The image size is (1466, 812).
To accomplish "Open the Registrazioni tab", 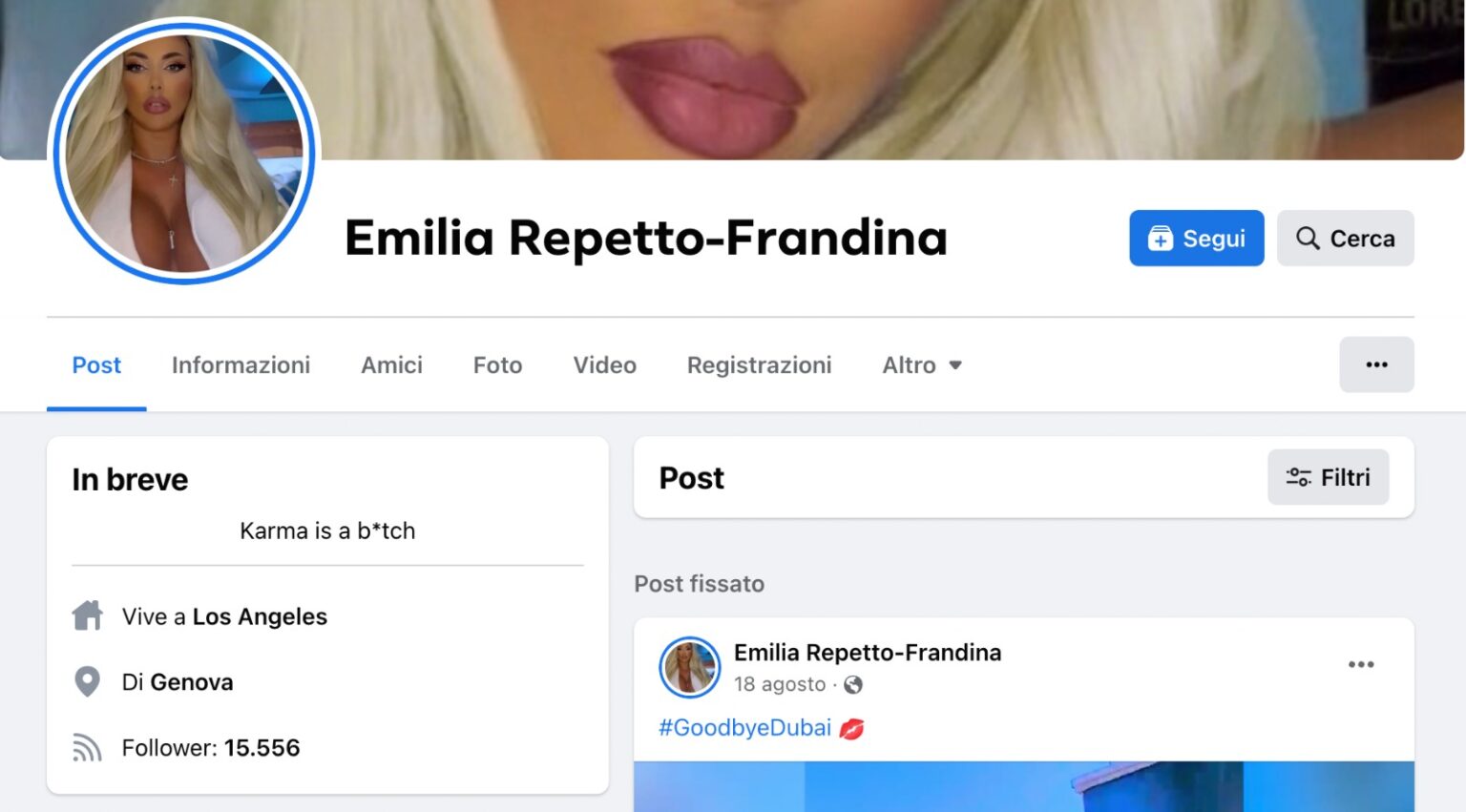I will (759, 365).
